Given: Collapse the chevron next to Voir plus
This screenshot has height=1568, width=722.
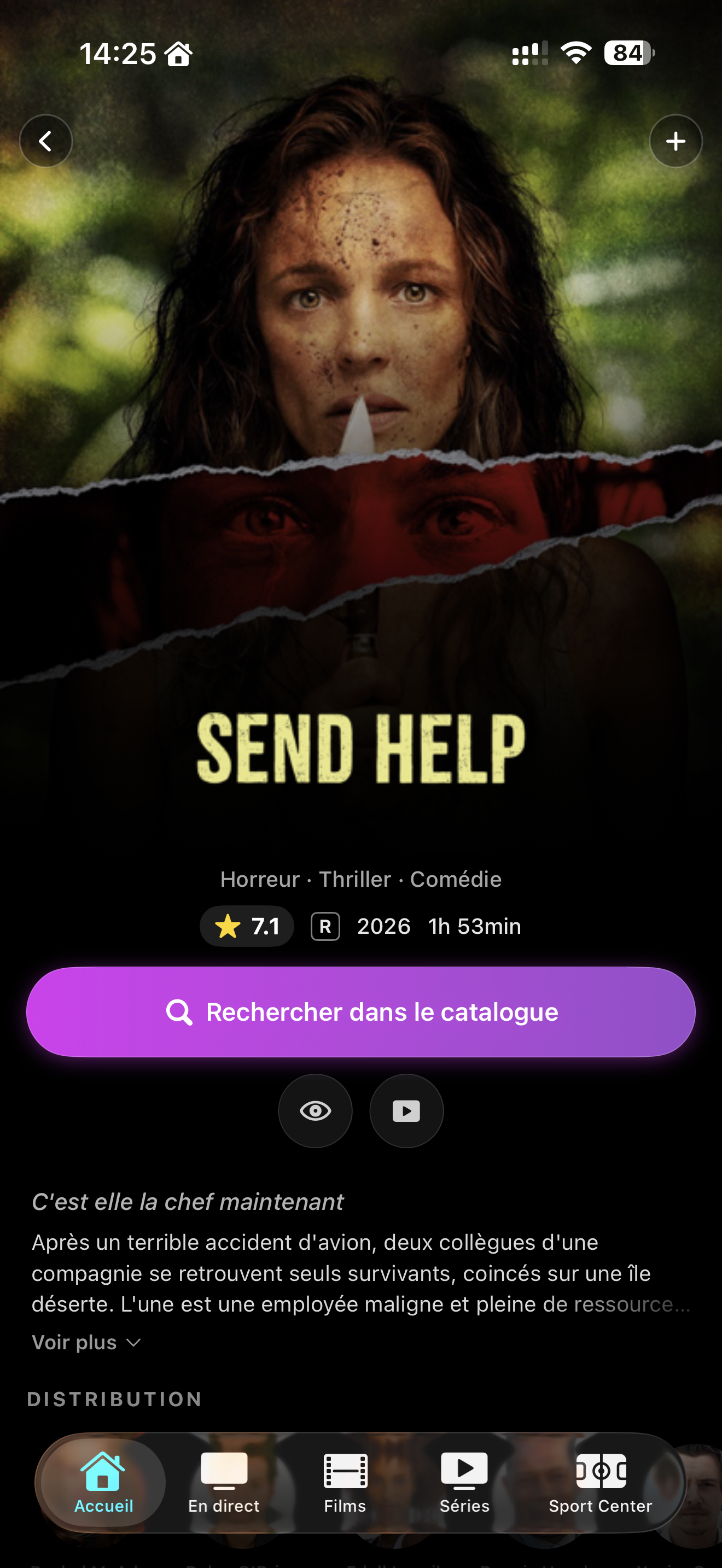Looking at the screenshot, I should 135,1342.
